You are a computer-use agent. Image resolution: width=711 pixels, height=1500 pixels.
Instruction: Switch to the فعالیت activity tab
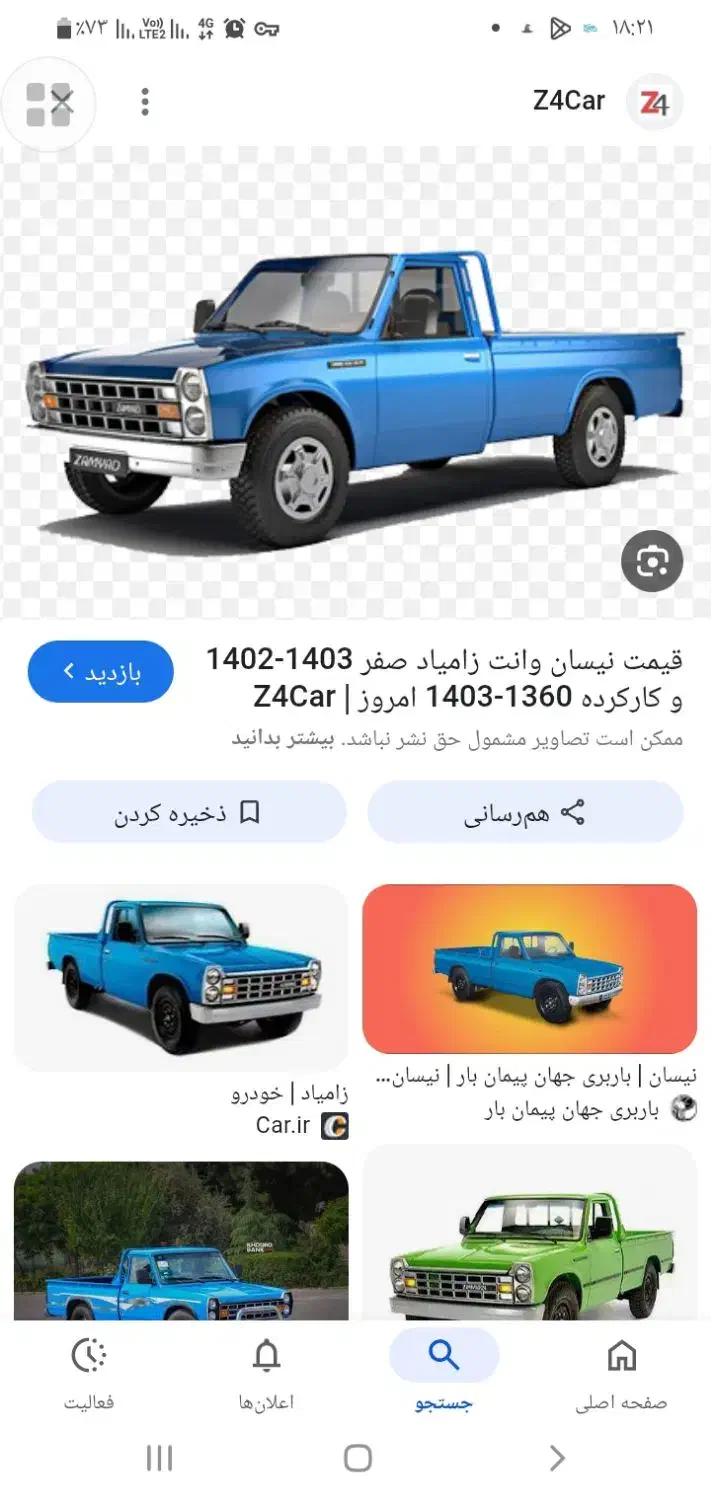(x=89, y=1374)
